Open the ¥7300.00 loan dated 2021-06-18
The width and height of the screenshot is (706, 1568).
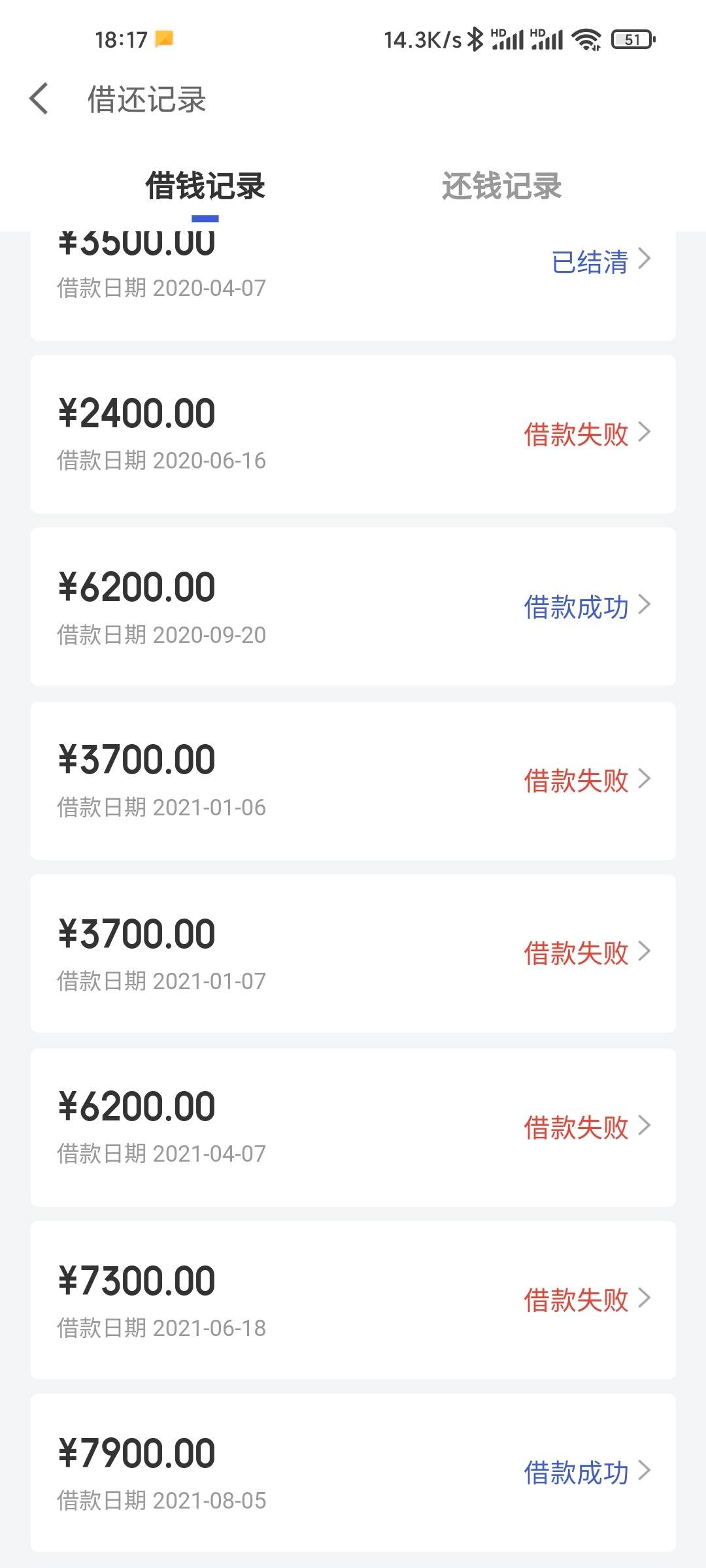pos(575,1301)
